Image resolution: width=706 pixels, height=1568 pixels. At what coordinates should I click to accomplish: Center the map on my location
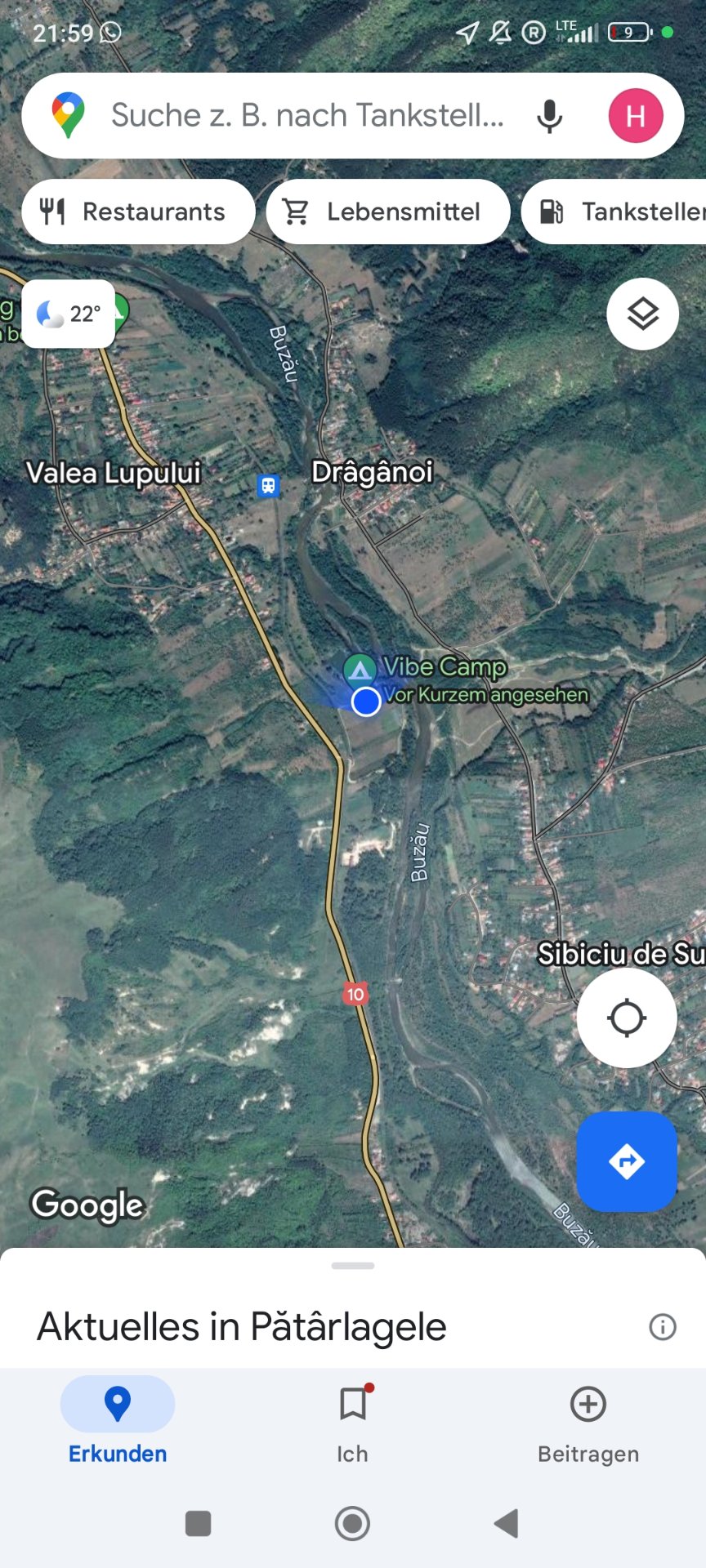tap(626, 1018)
